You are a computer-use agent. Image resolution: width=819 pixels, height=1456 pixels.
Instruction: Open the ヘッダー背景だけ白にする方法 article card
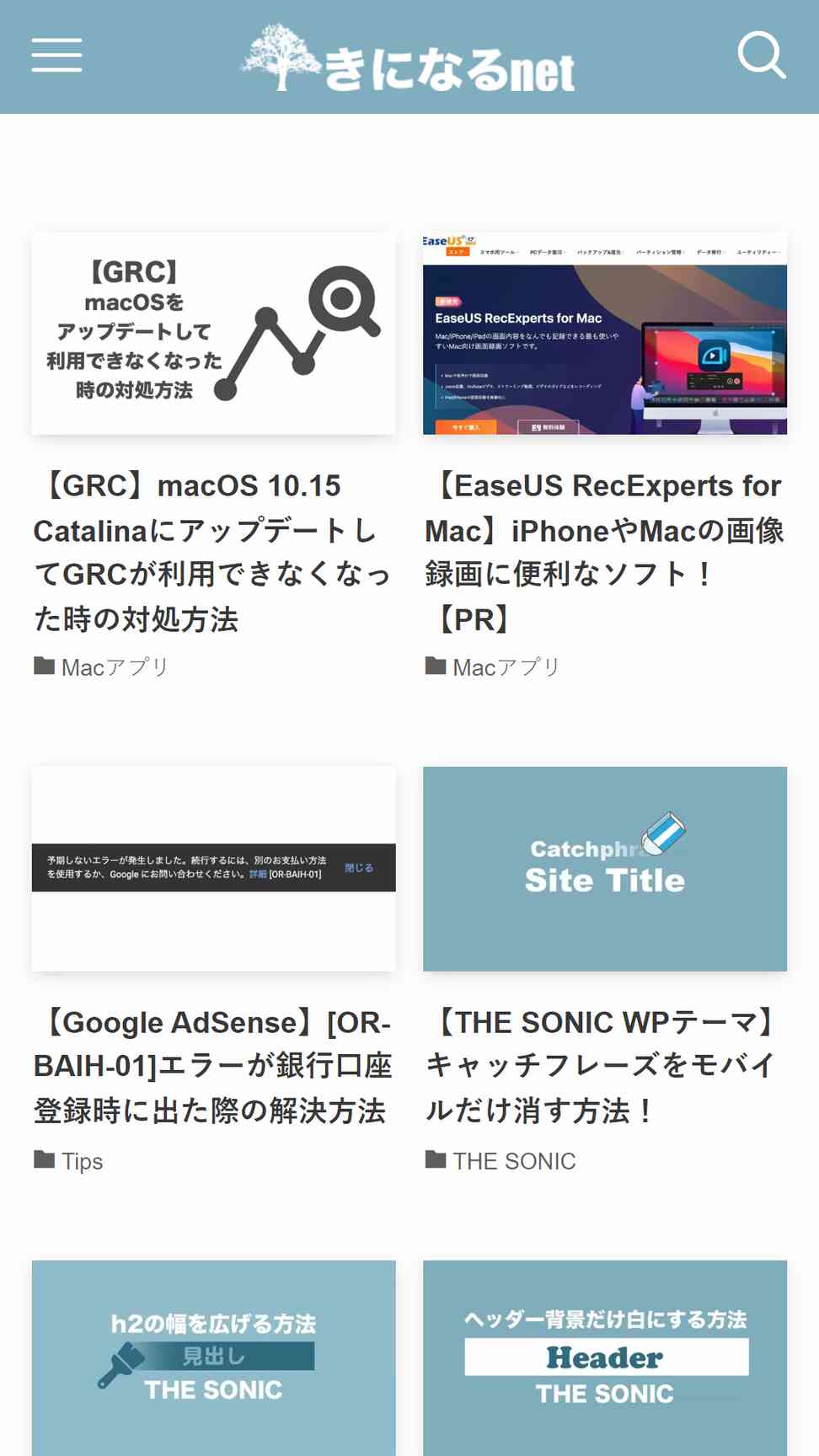pos(605,1357)
